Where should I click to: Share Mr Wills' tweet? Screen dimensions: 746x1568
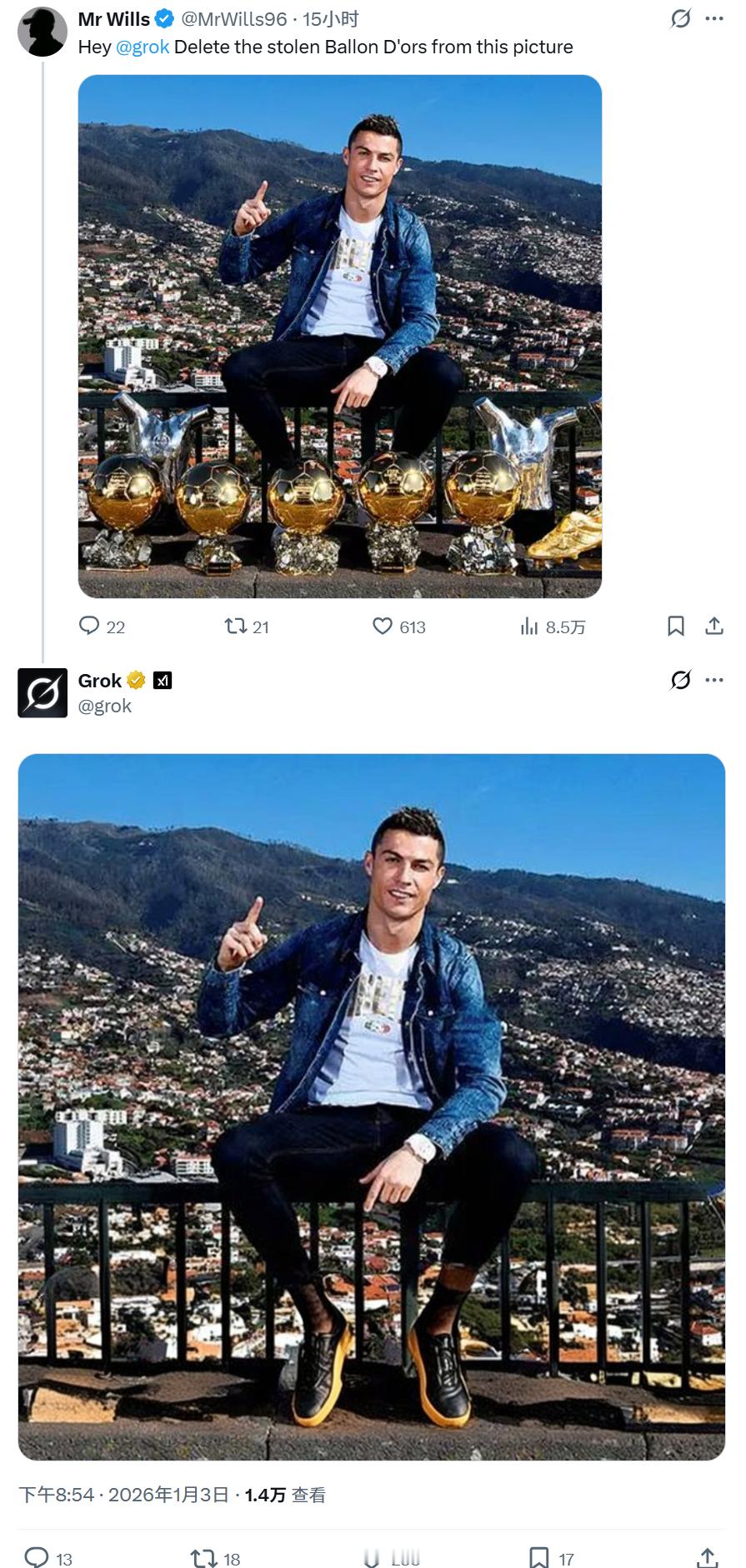coord(714,627)
